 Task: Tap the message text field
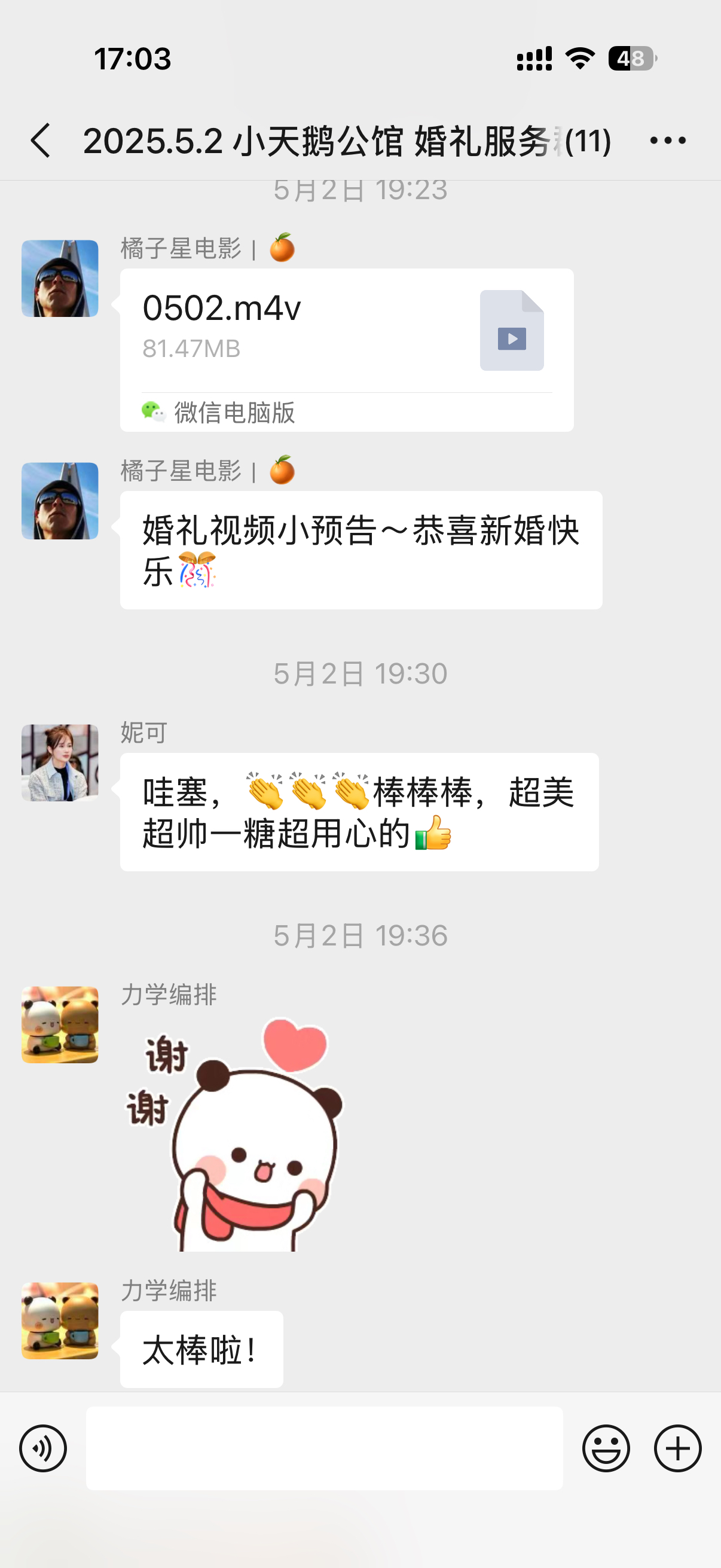click(324, 1448)
